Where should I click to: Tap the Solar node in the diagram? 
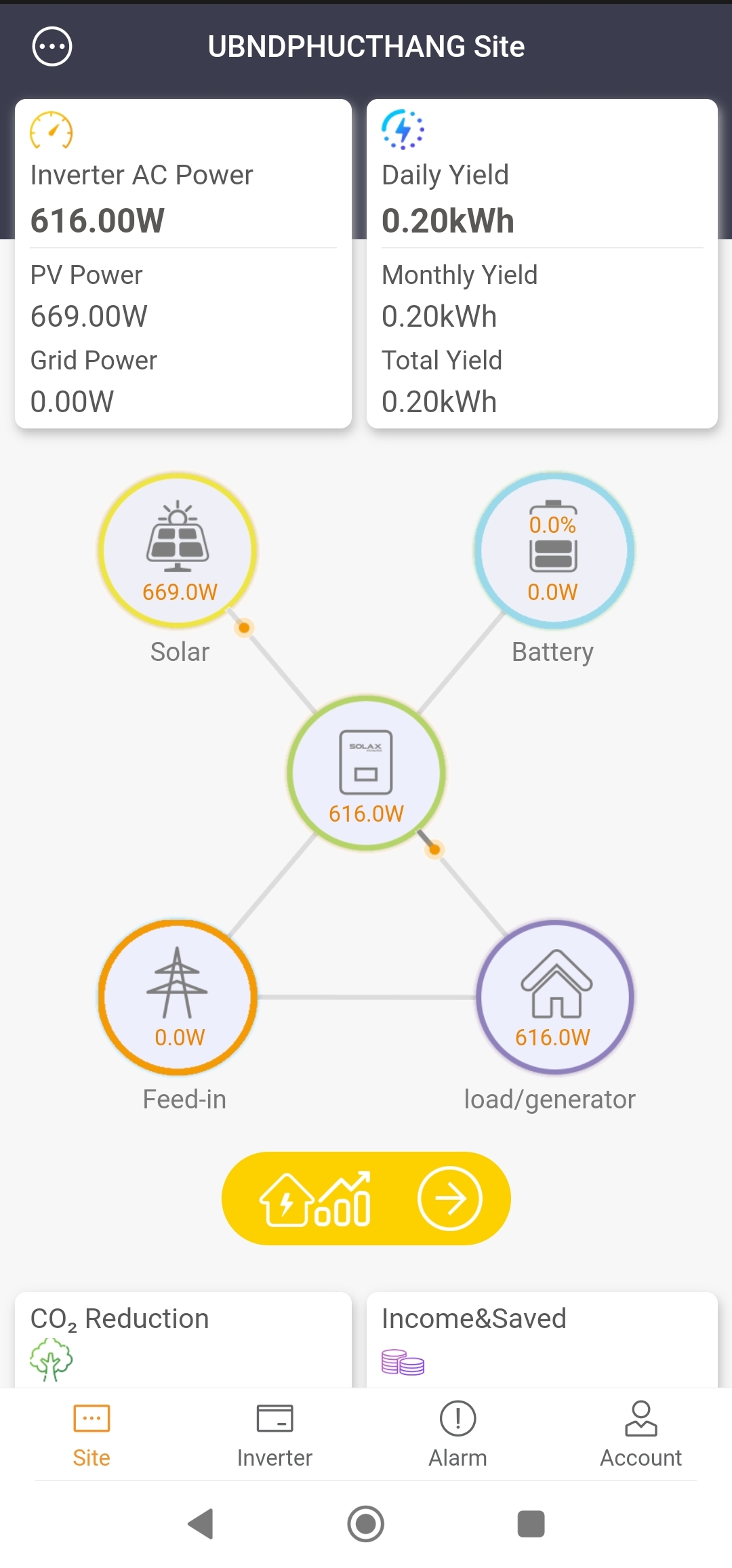tap(178, 550)
